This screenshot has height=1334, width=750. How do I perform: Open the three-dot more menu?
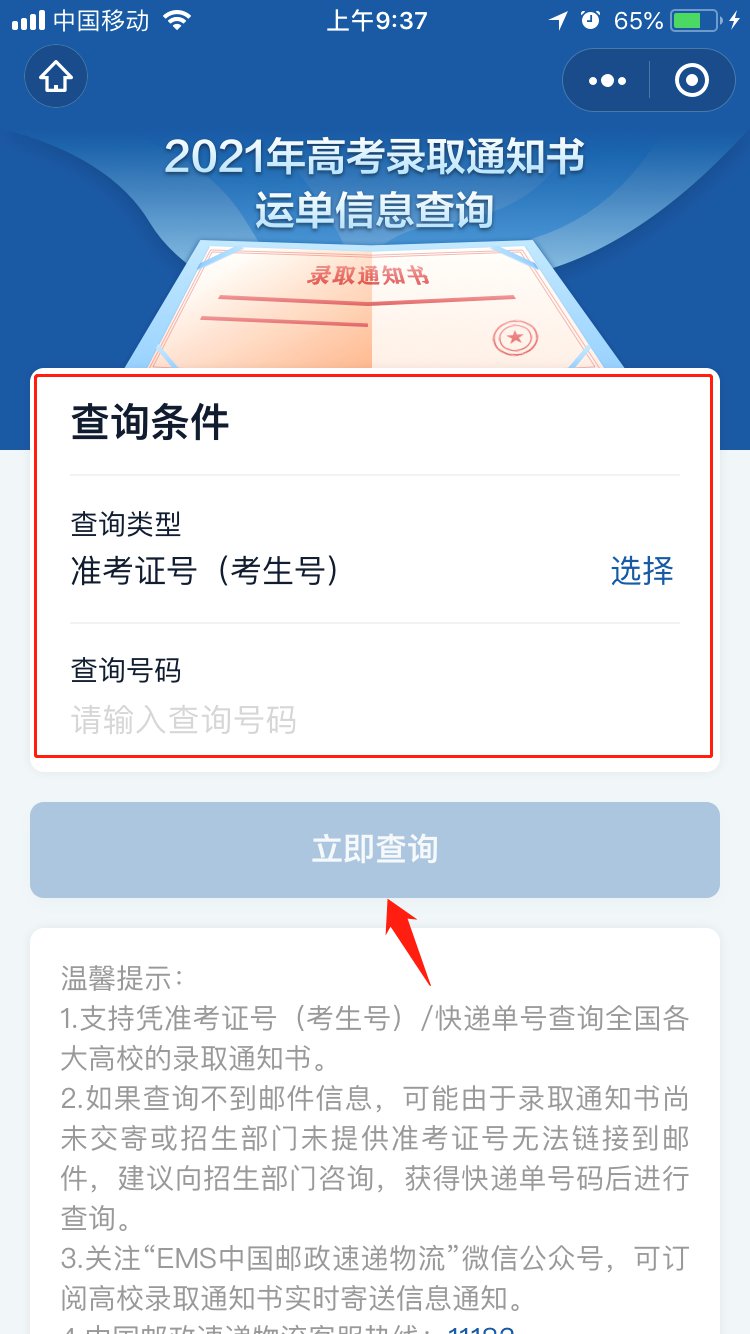click(607, 80)
